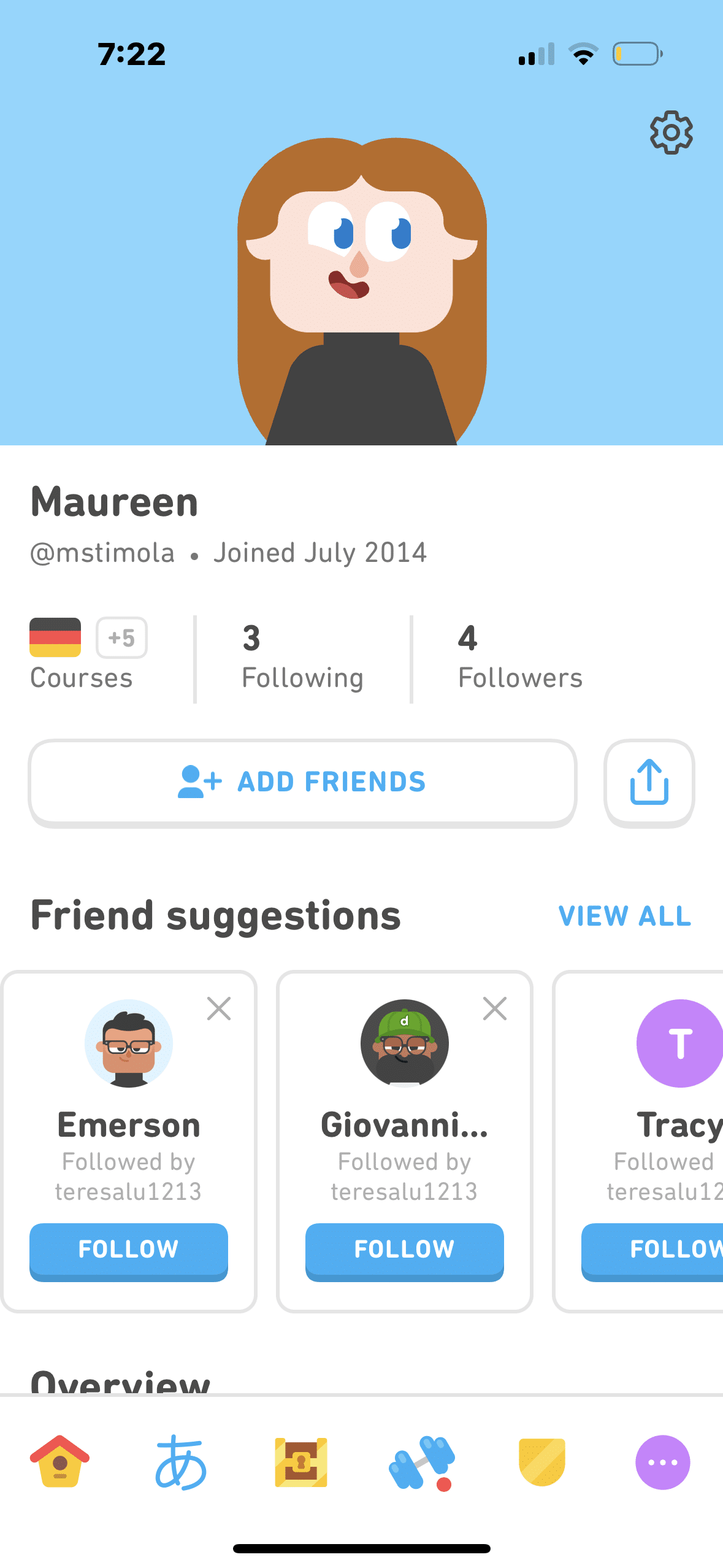Open the Followers list

[520, 658]
